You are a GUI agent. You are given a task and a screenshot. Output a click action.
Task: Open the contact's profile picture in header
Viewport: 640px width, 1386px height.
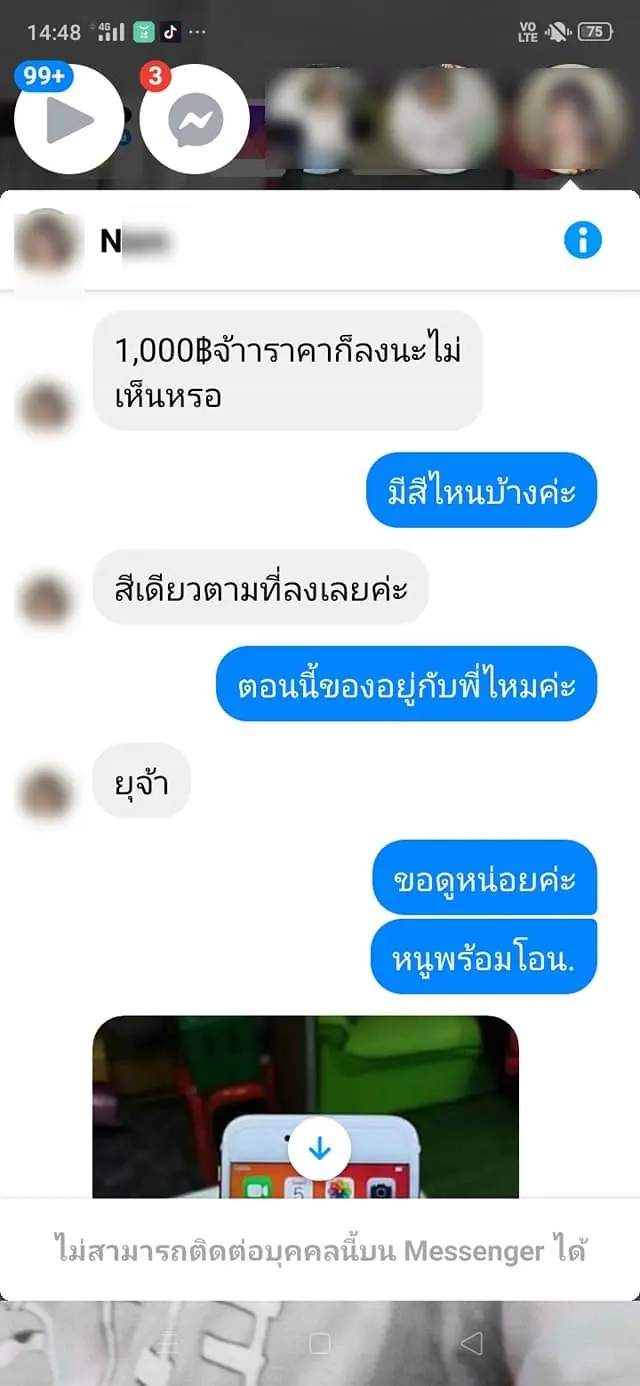point(47,241)
